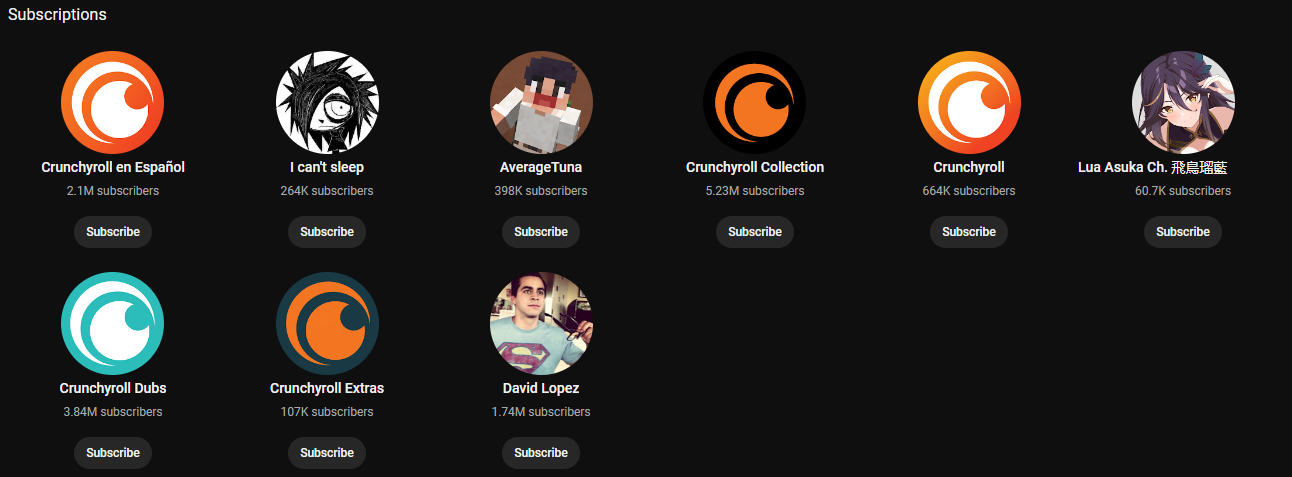The image size is (1292, 477).
Task: Subscribe to AverageTuna
Action: (x=541, y=232)
